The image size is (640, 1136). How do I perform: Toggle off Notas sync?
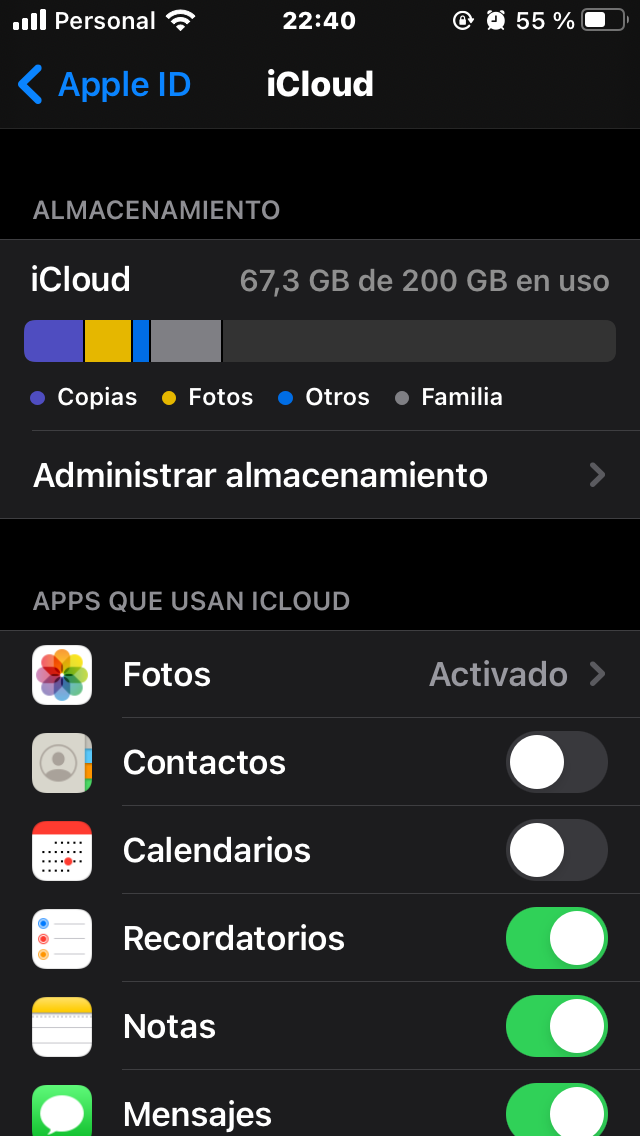click(x=557, y=1027)
